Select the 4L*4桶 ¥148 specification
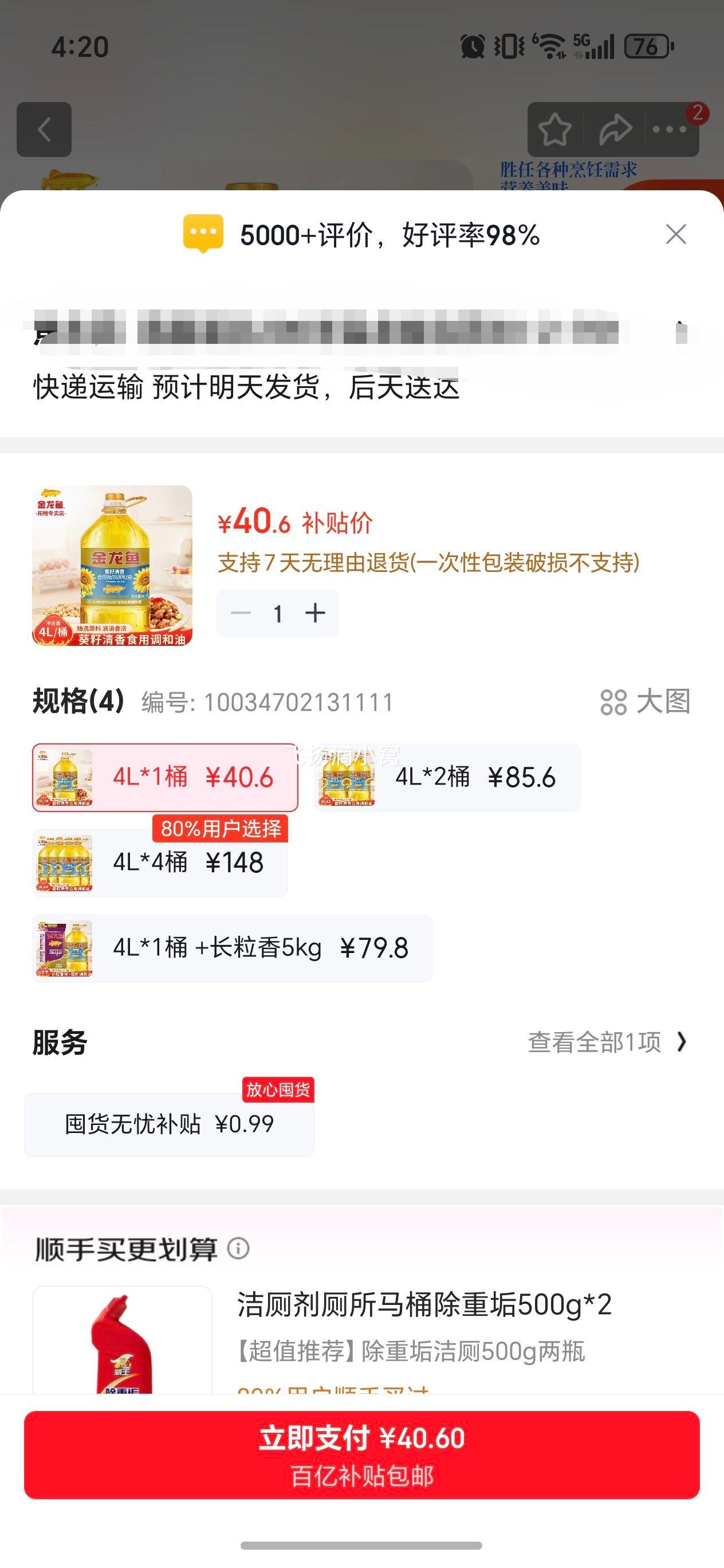 pyautogui.click(x=160, y=864)
